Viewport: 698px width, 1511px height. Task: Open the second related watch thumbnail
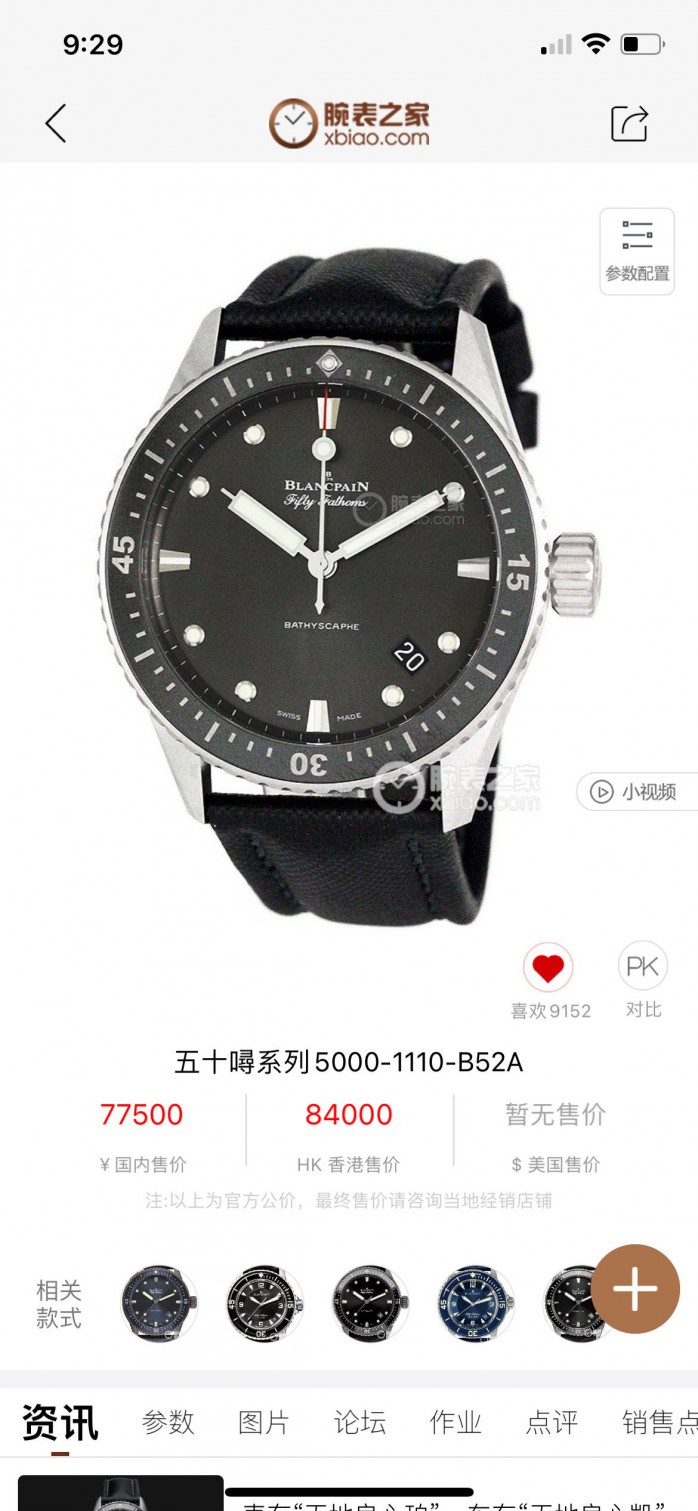(x=264, y=1303)
